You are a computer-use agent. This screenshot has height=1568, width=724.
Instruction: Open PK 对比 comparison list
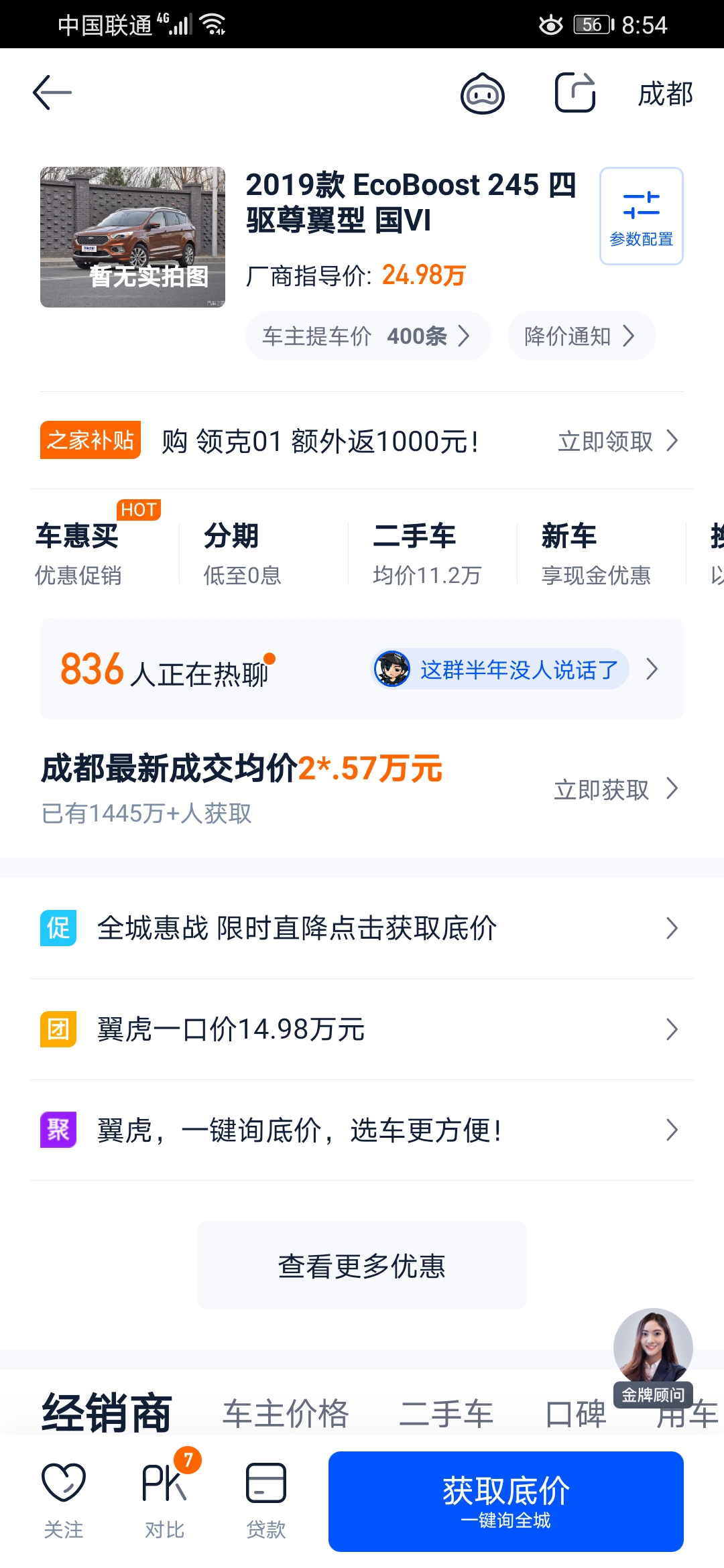click(165, 1500)
